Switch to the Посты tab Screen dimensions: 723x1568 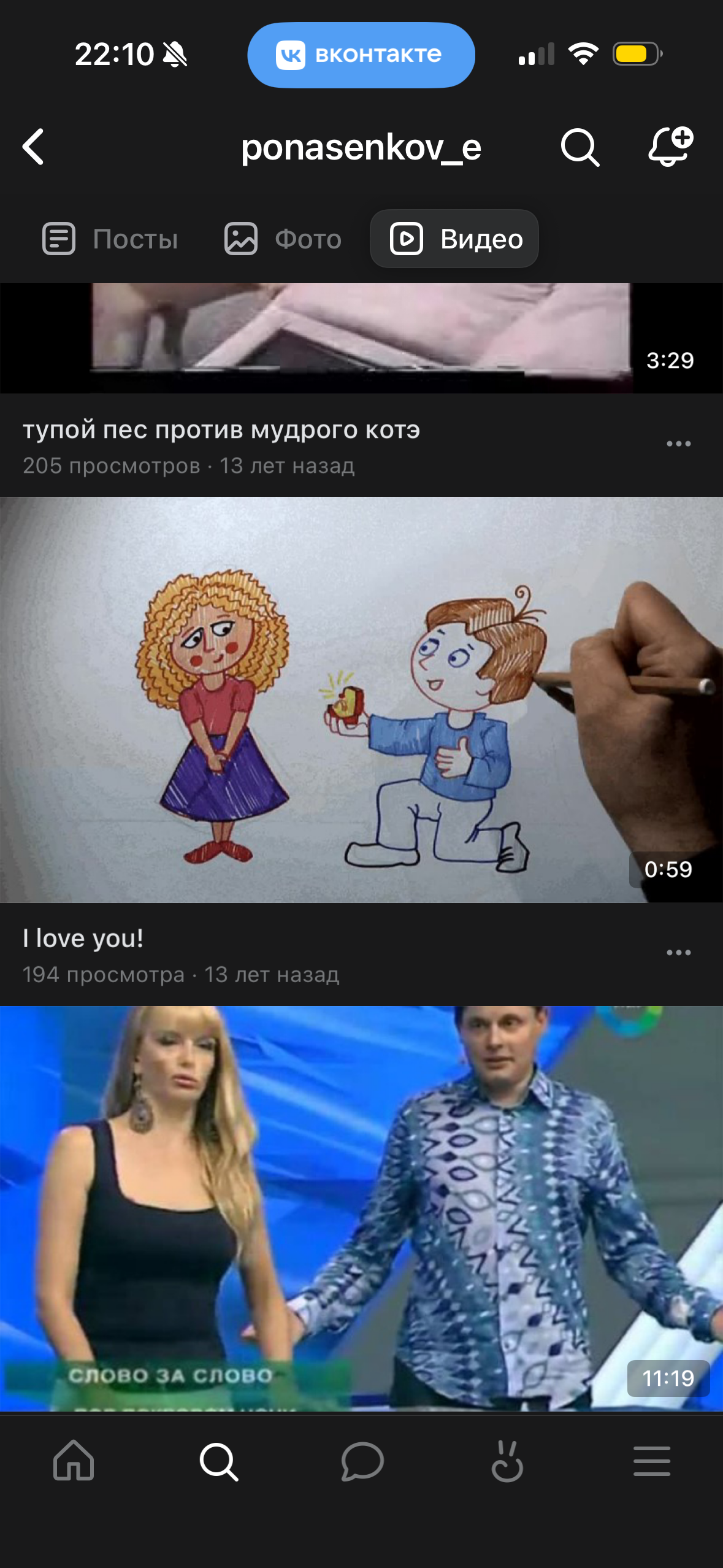[110, 239]
